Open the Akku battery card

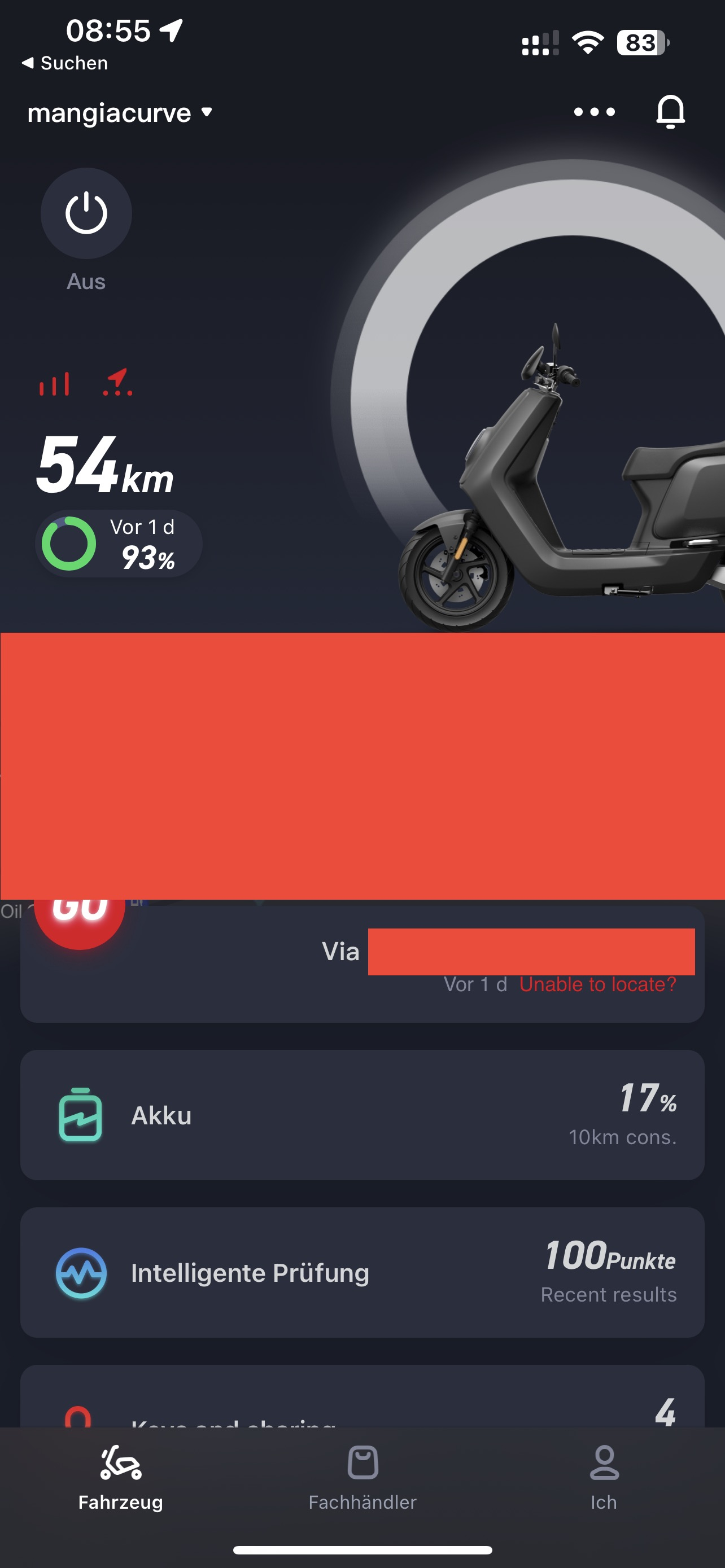[362, 1115]
